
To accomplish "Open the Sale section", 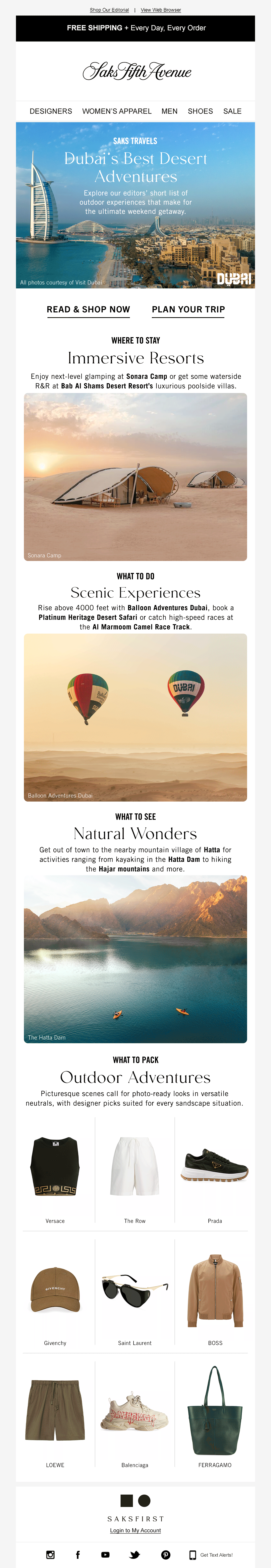I will [x=232, y=111].
